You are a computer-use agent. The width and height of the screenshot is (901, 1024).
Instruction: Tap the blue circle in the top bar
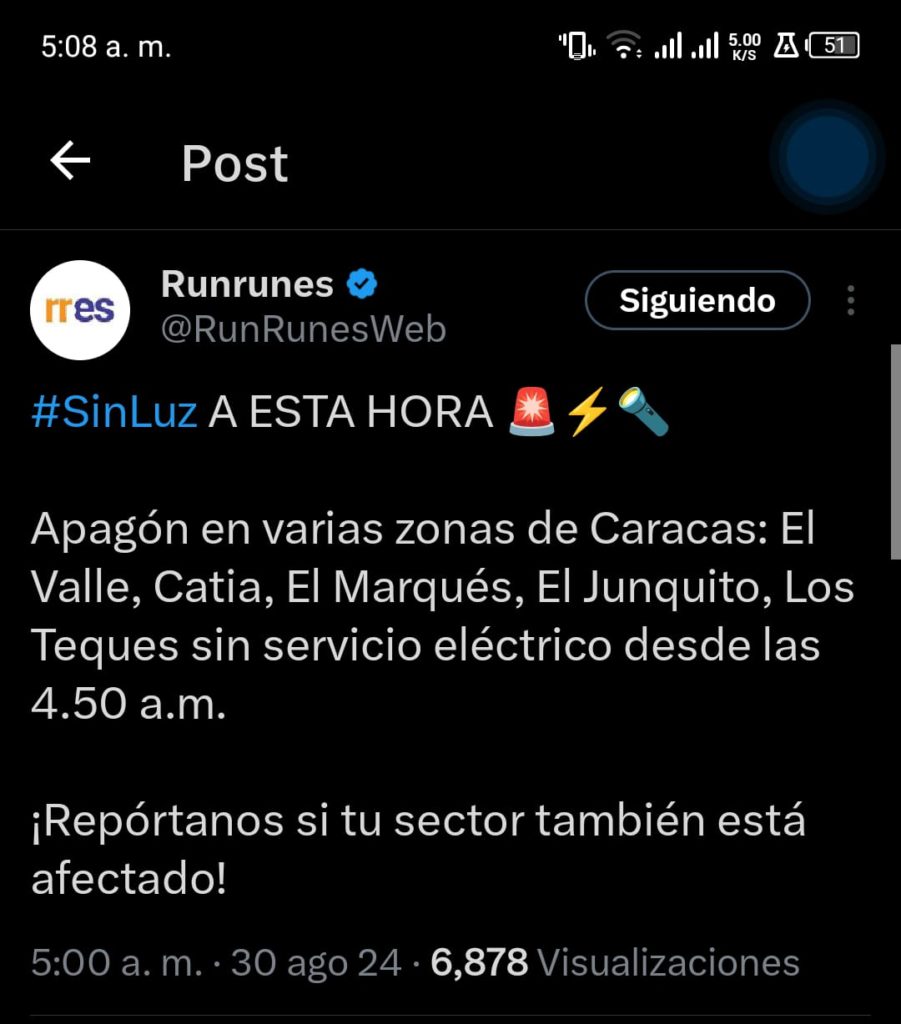point(827,156)
